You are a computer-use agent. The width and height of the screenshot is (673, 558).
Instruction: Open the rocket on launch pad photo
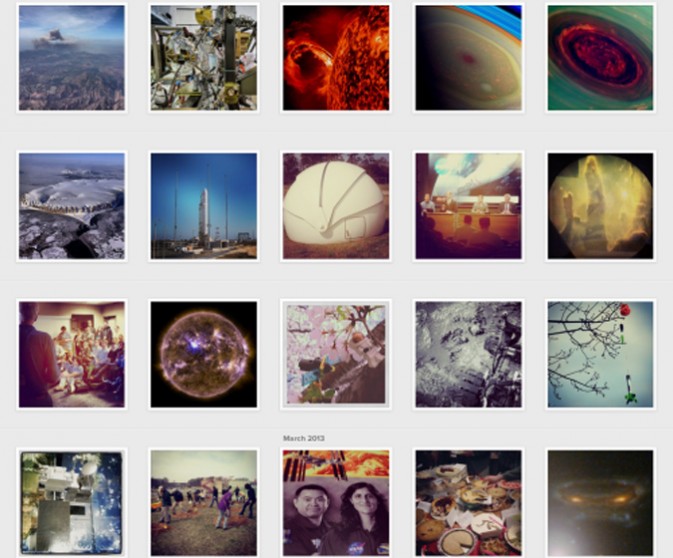click(x=203, y=206)
